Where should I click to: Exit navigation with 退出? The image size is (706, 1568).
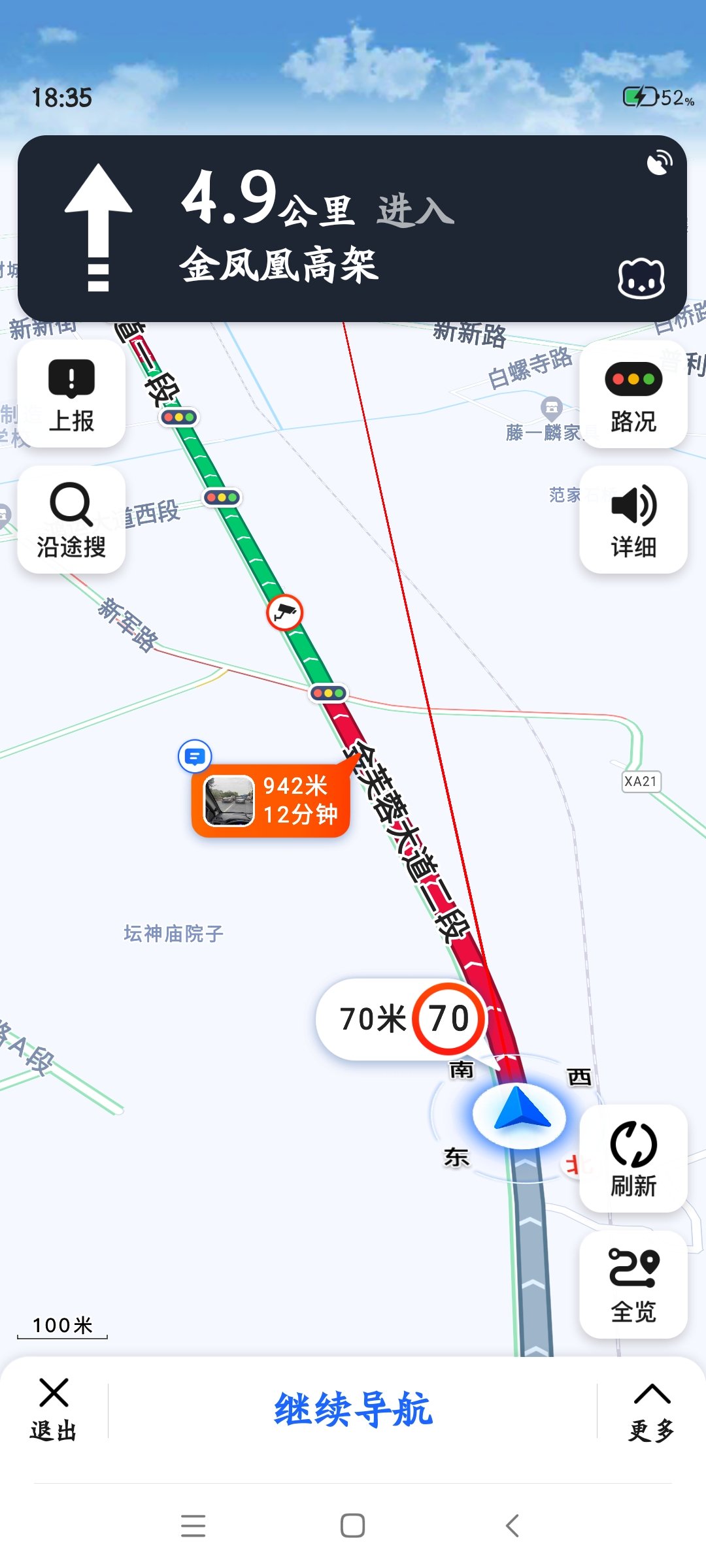click(54, 1409)
